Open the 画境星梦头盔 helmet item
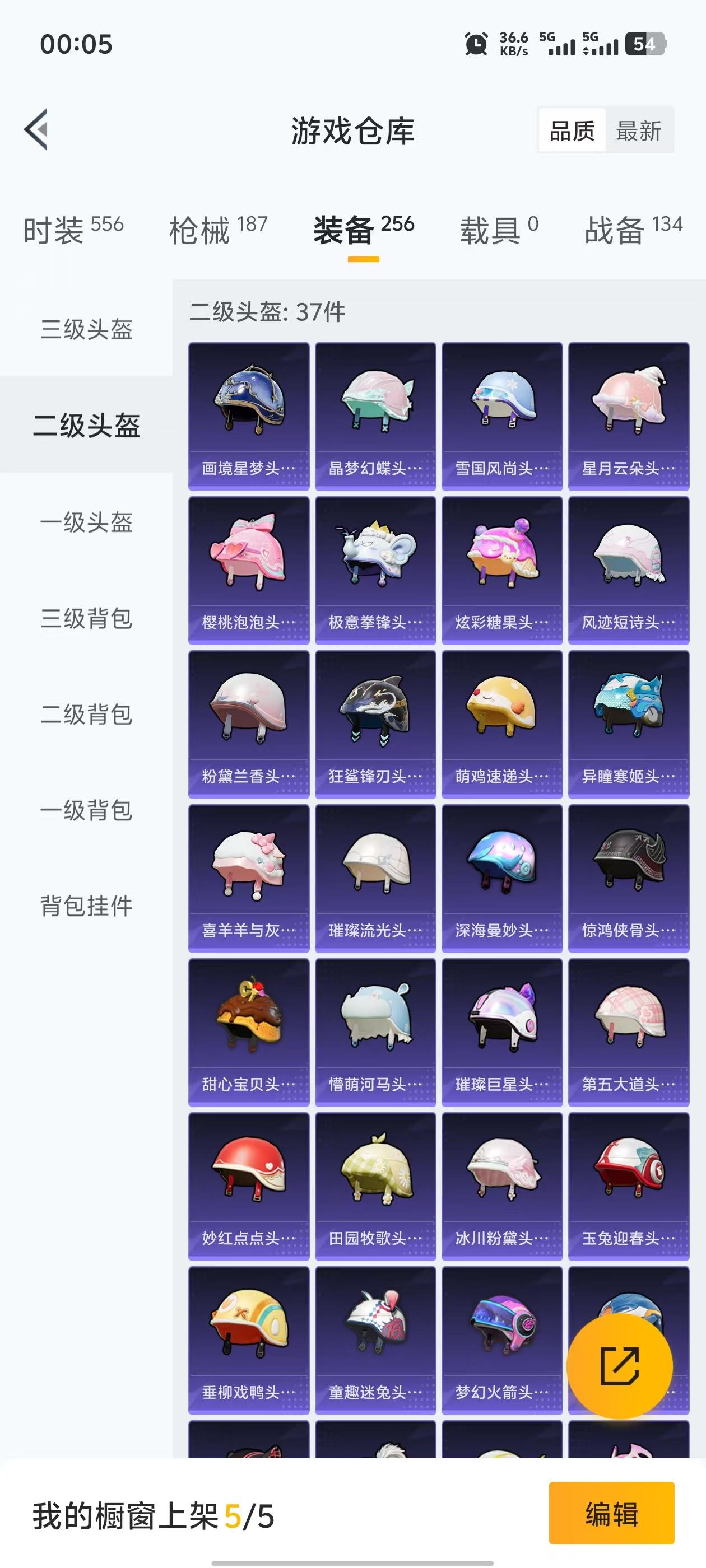 pos(247,414)
